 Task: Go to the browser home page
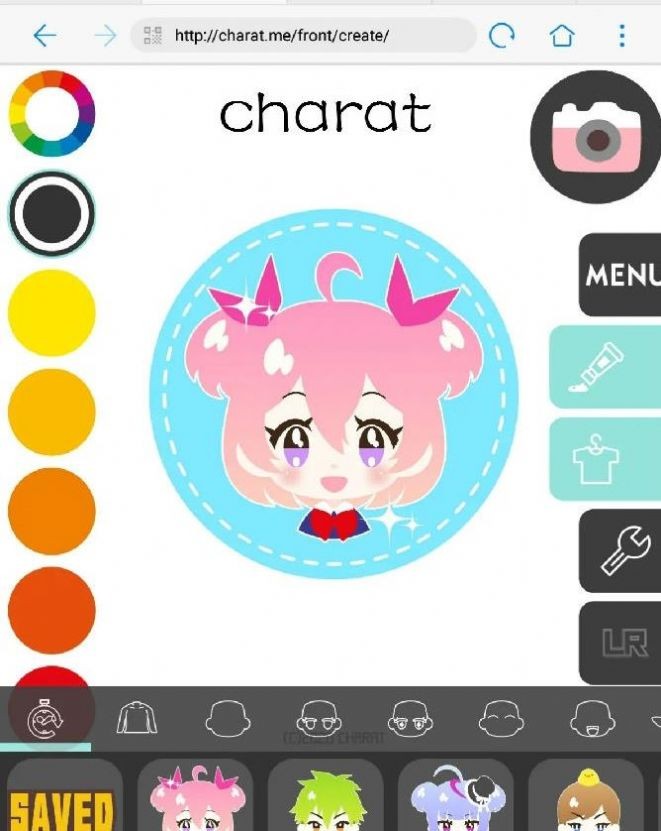[562, 36]
